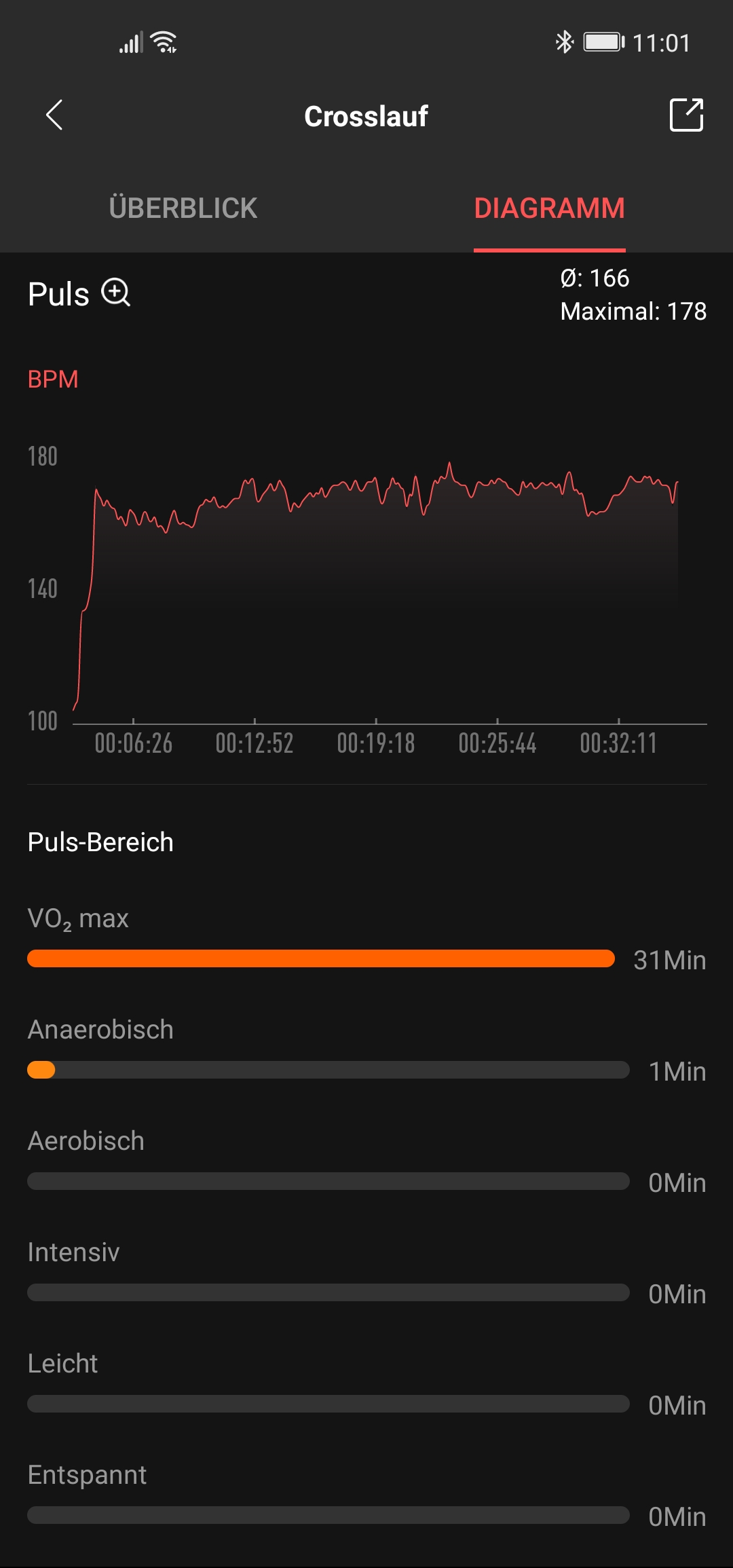Switch to the ÜBERBLICK tab
The image size is (733, 1568).
tap(183, 208)
